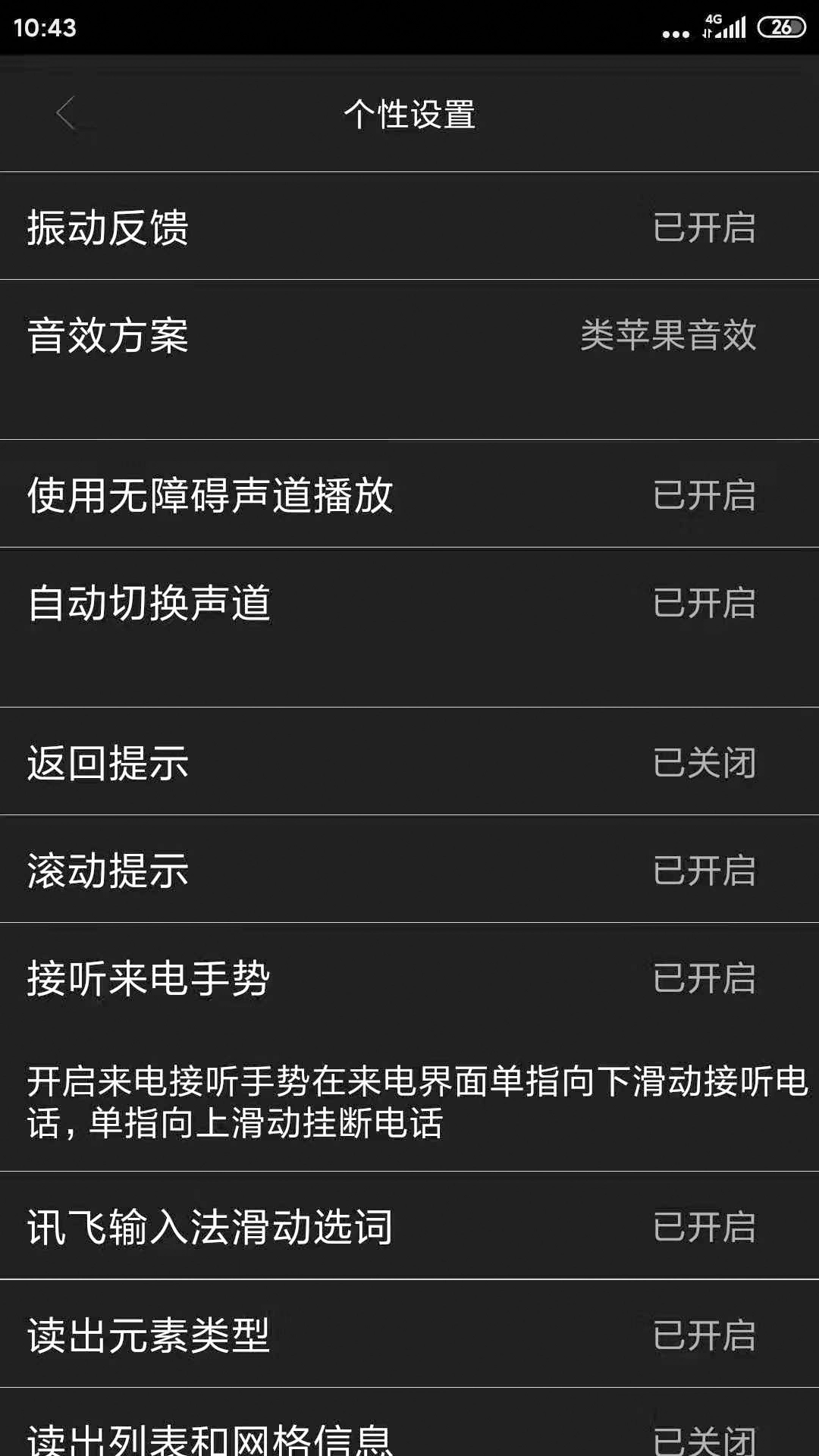Tap the 个性设置 page title

click(x=409, y=115)
